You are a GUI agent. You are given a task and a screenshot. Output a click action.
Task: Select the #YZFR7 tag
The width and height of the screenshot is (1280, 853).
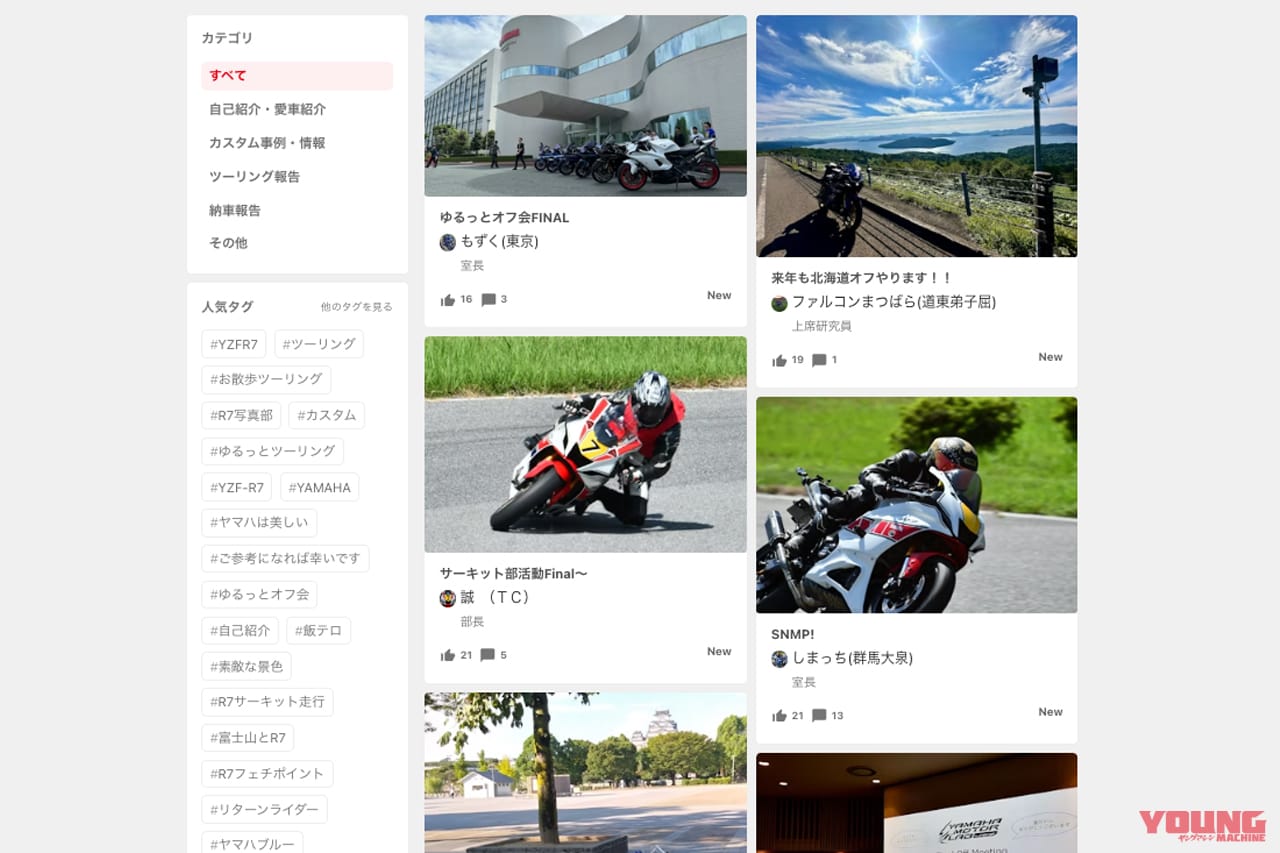click(x=234, y=344)
